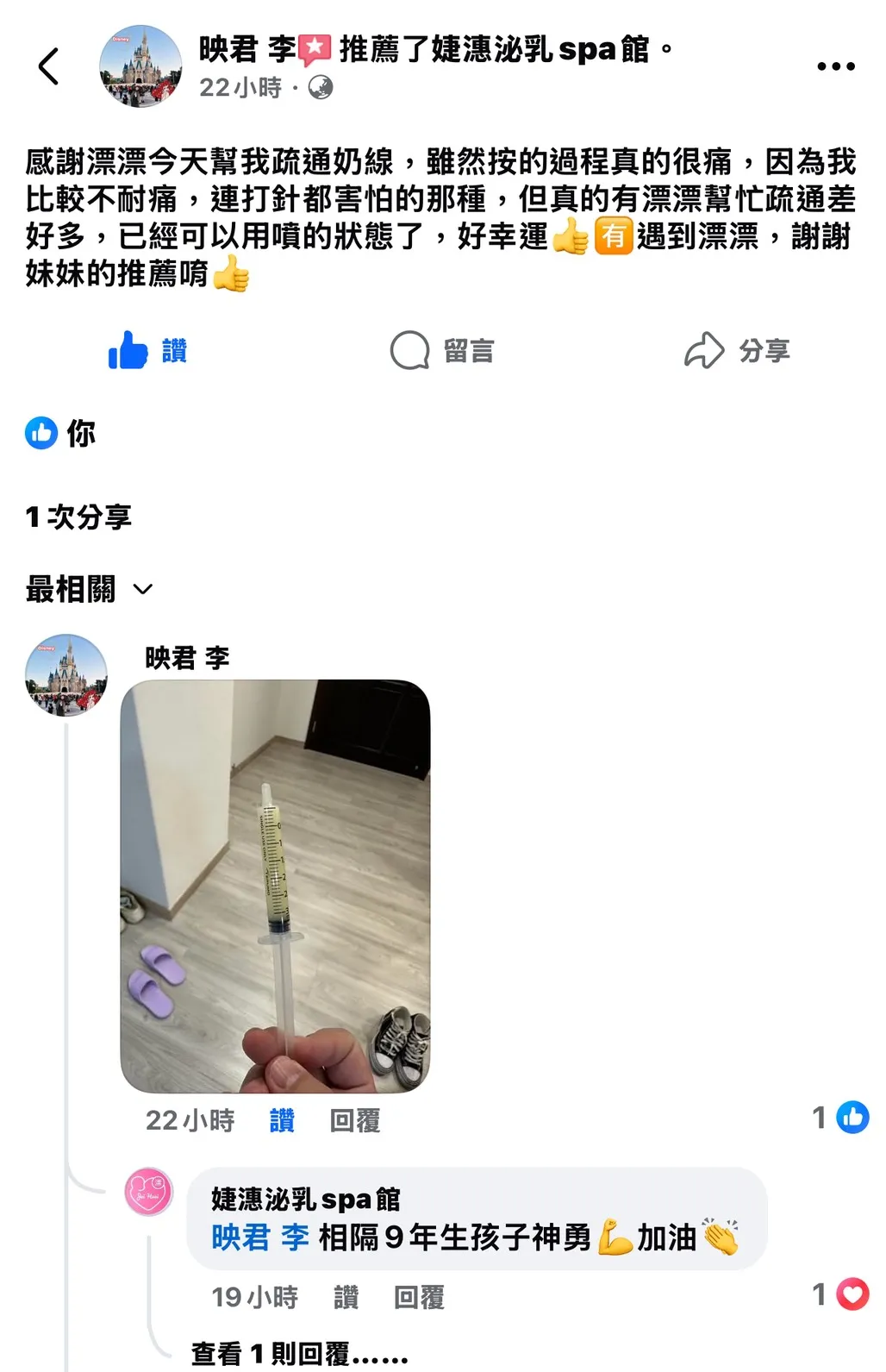Open 映君 李's profile picture in the post header

140,66
